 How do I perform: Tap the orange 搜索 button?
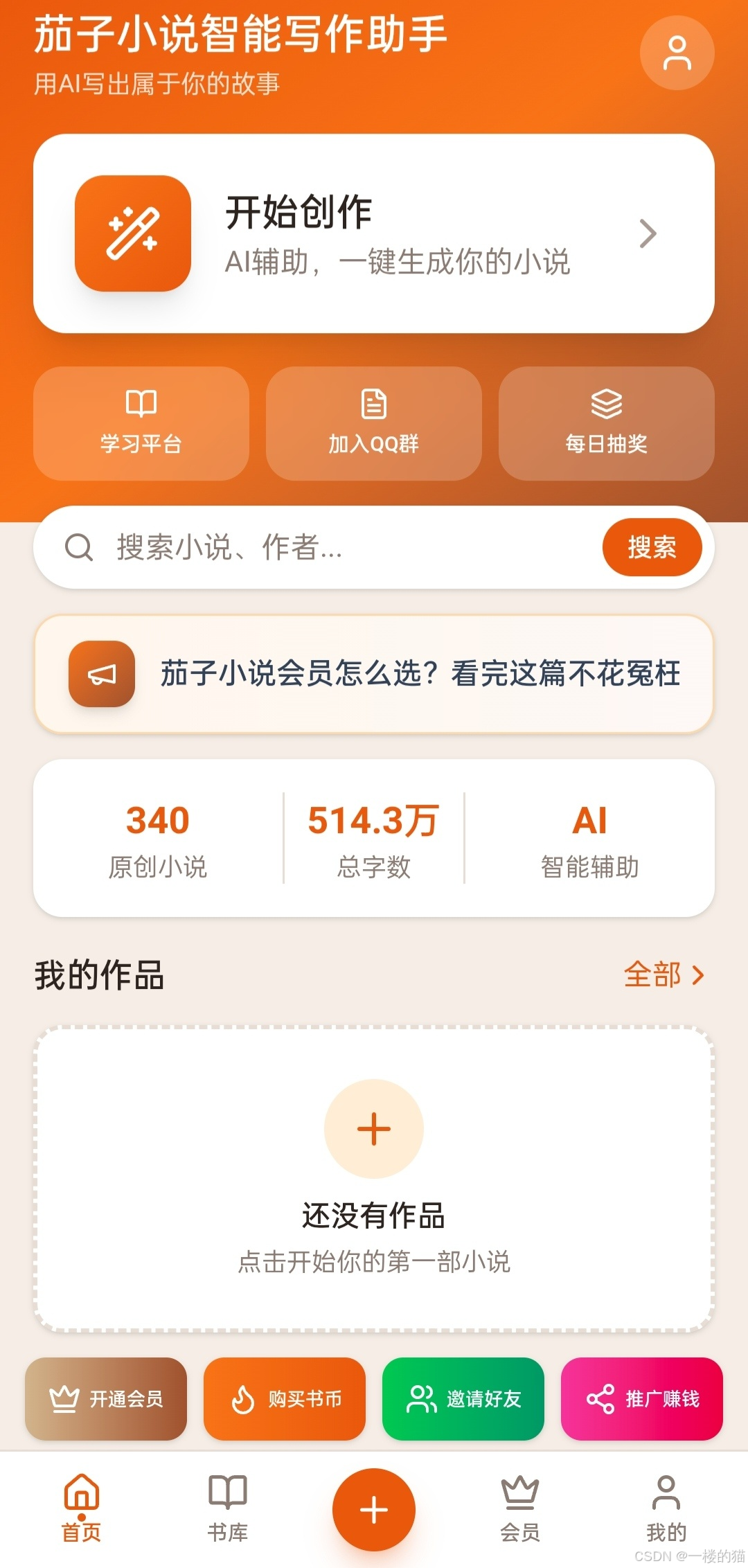(x=652, y=547)
